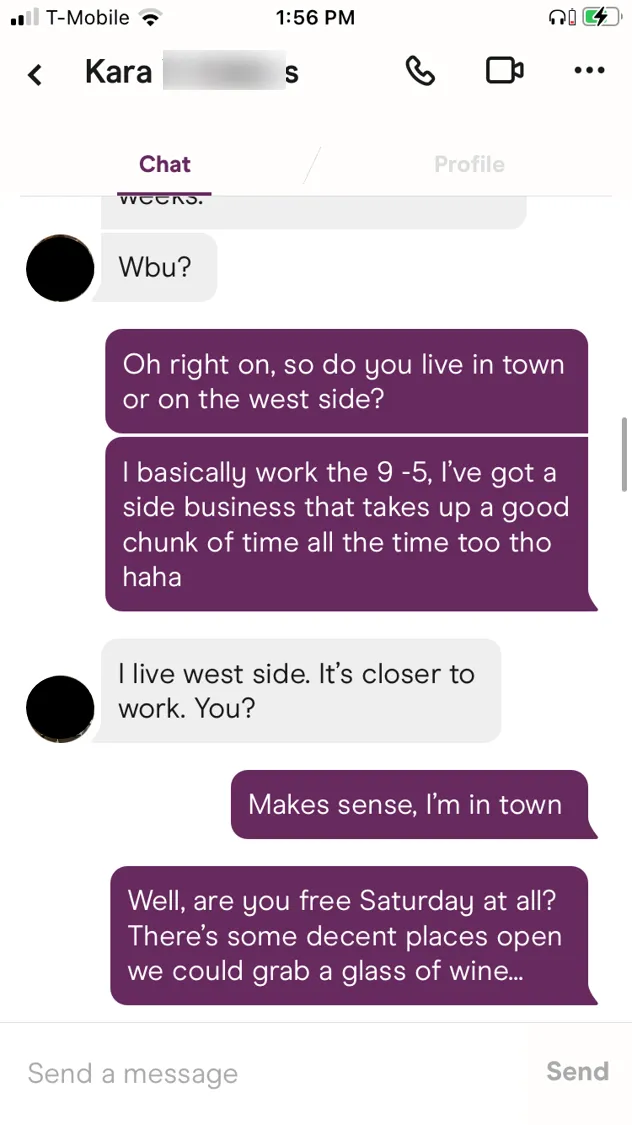Start a video call with Kara
Screen dimensions: 632x1125
[x=504, y=72]
